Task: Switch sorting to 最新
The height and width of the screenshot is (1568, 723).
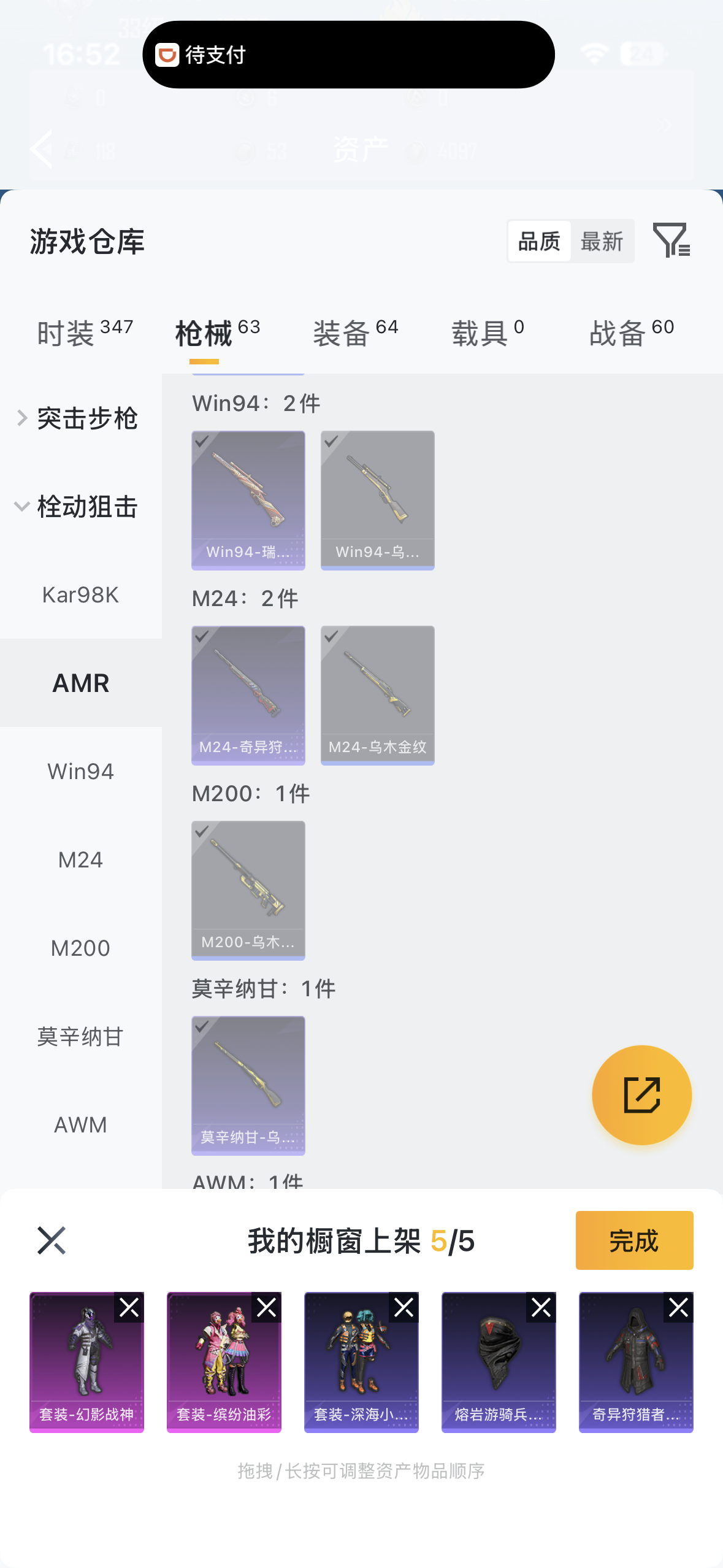Action: click(x=602, y=241)
